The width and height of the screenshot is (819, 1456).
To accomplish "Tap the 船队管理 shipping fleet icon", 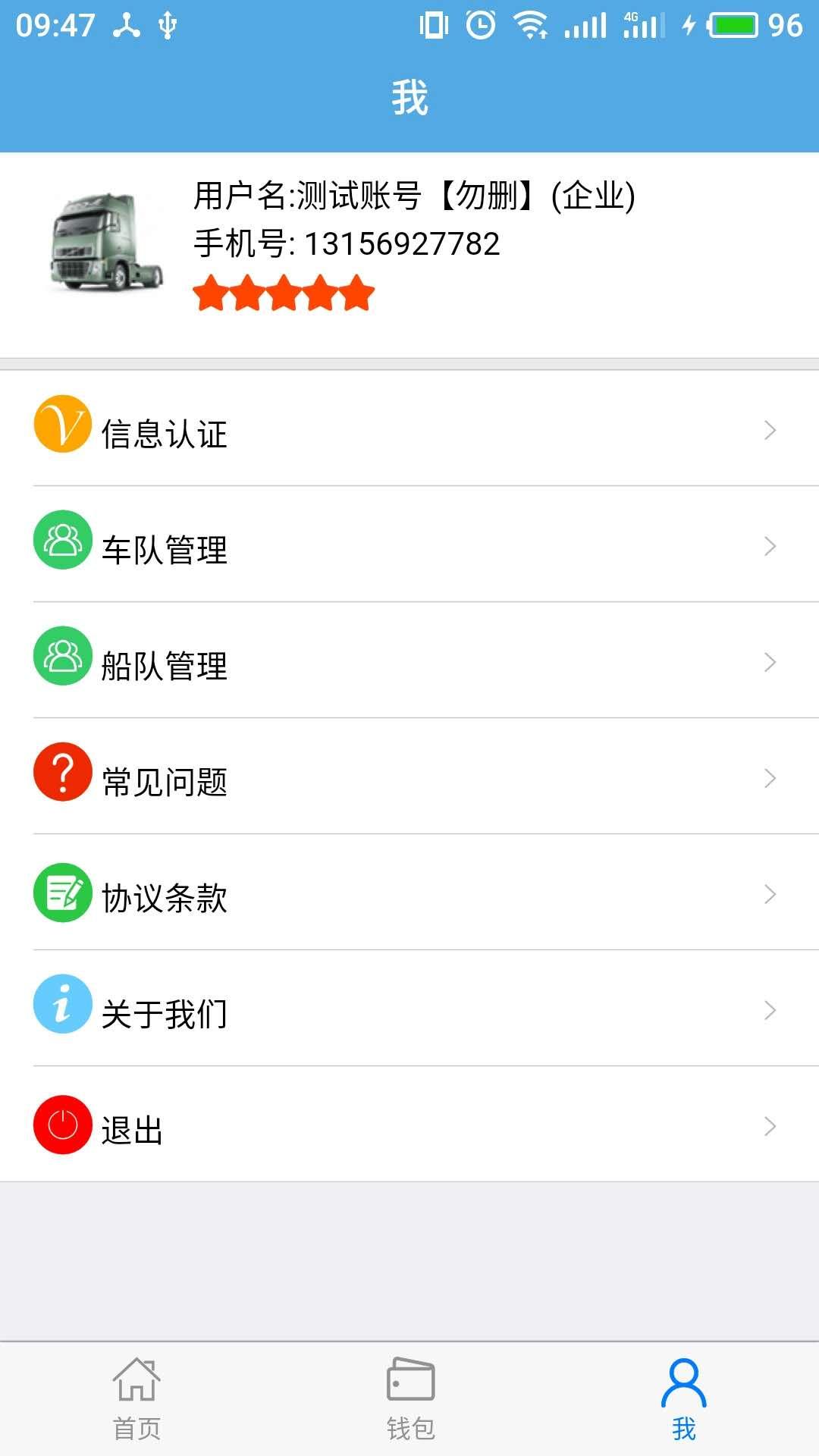I will click(x=62, y=661).
